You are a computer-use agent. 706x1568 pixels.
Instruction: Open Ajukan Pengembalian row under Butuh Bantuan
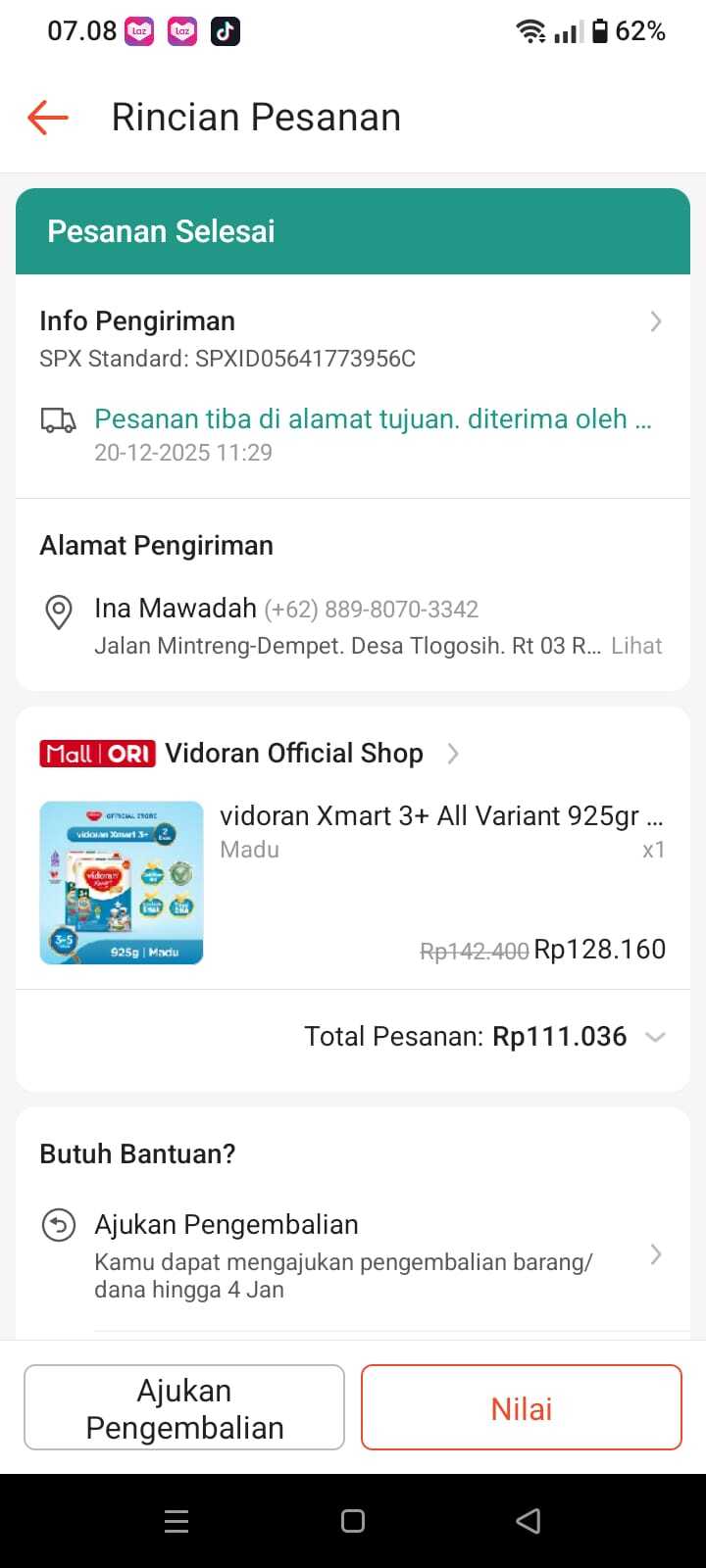[x=353, y=1255]
